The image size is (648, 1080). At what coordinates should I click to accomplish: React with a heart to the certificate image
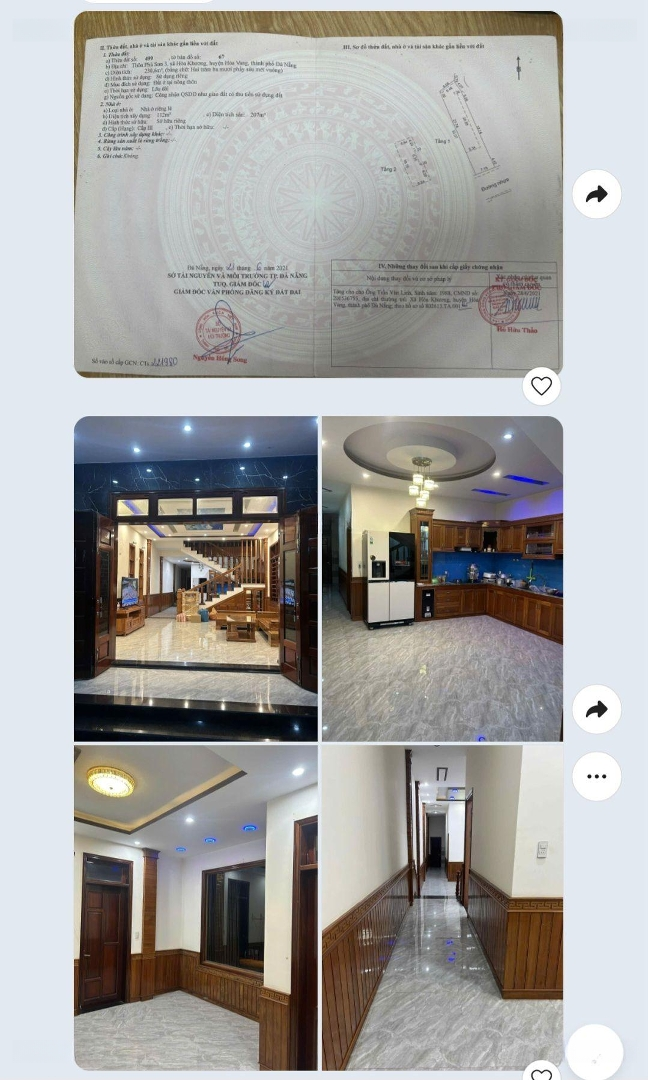point(541,386)
